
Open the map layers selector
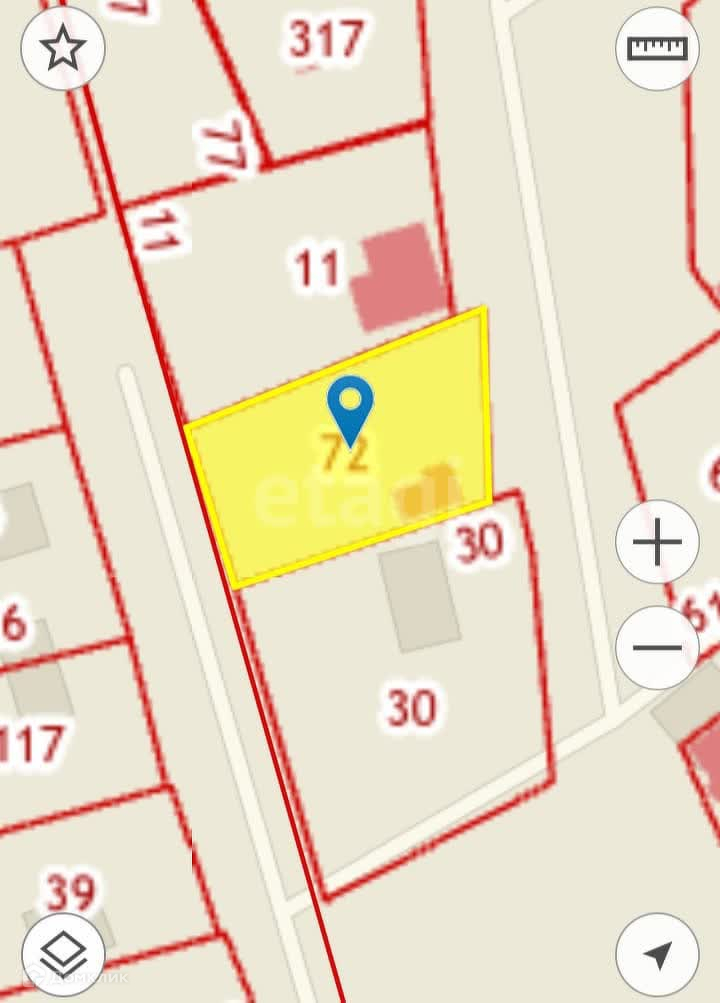point(63,953)
